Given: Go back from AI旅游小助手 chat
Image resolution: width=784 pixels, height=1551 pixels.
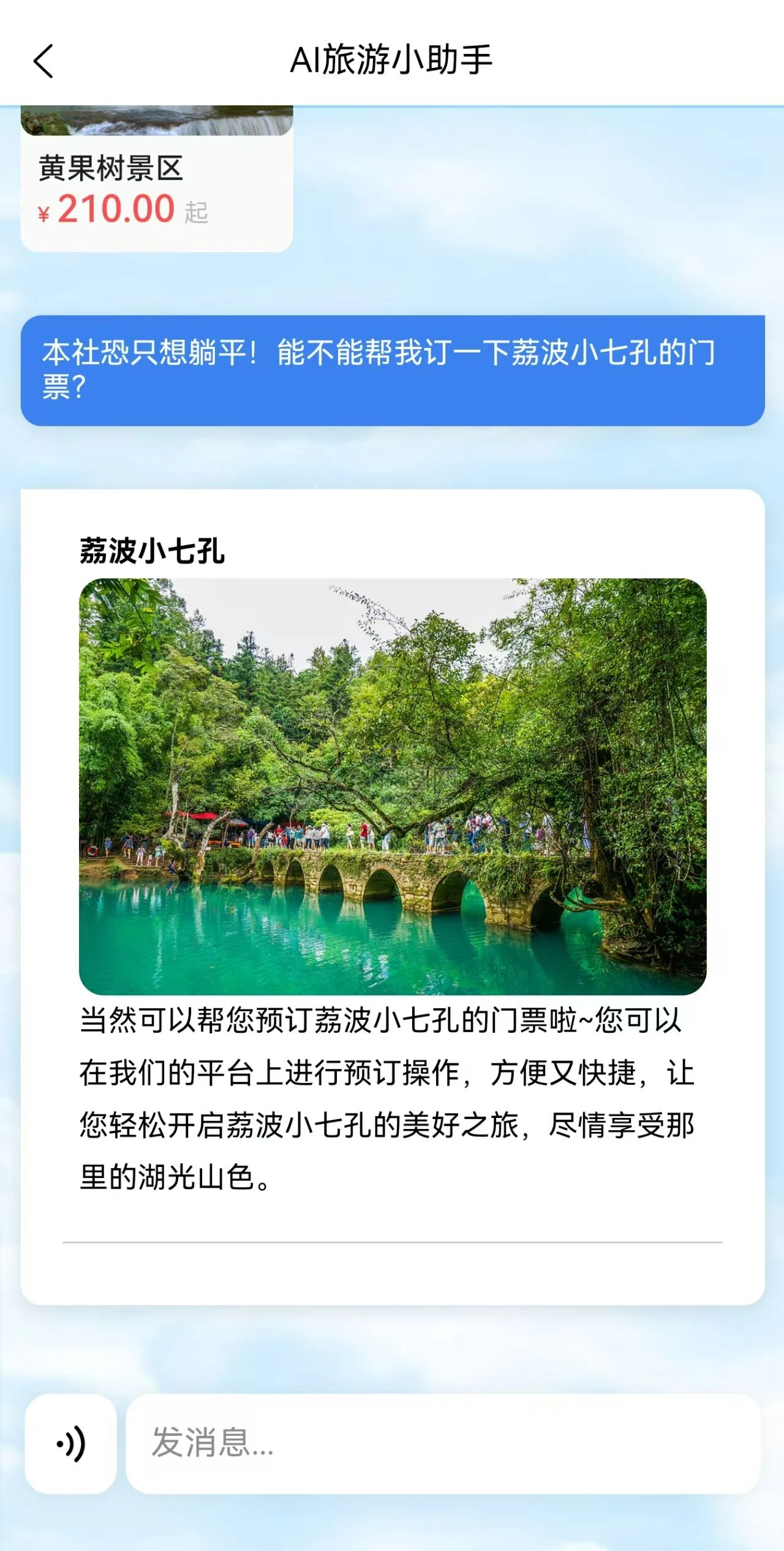Looking at the screenshot, I should coord(43,61).
